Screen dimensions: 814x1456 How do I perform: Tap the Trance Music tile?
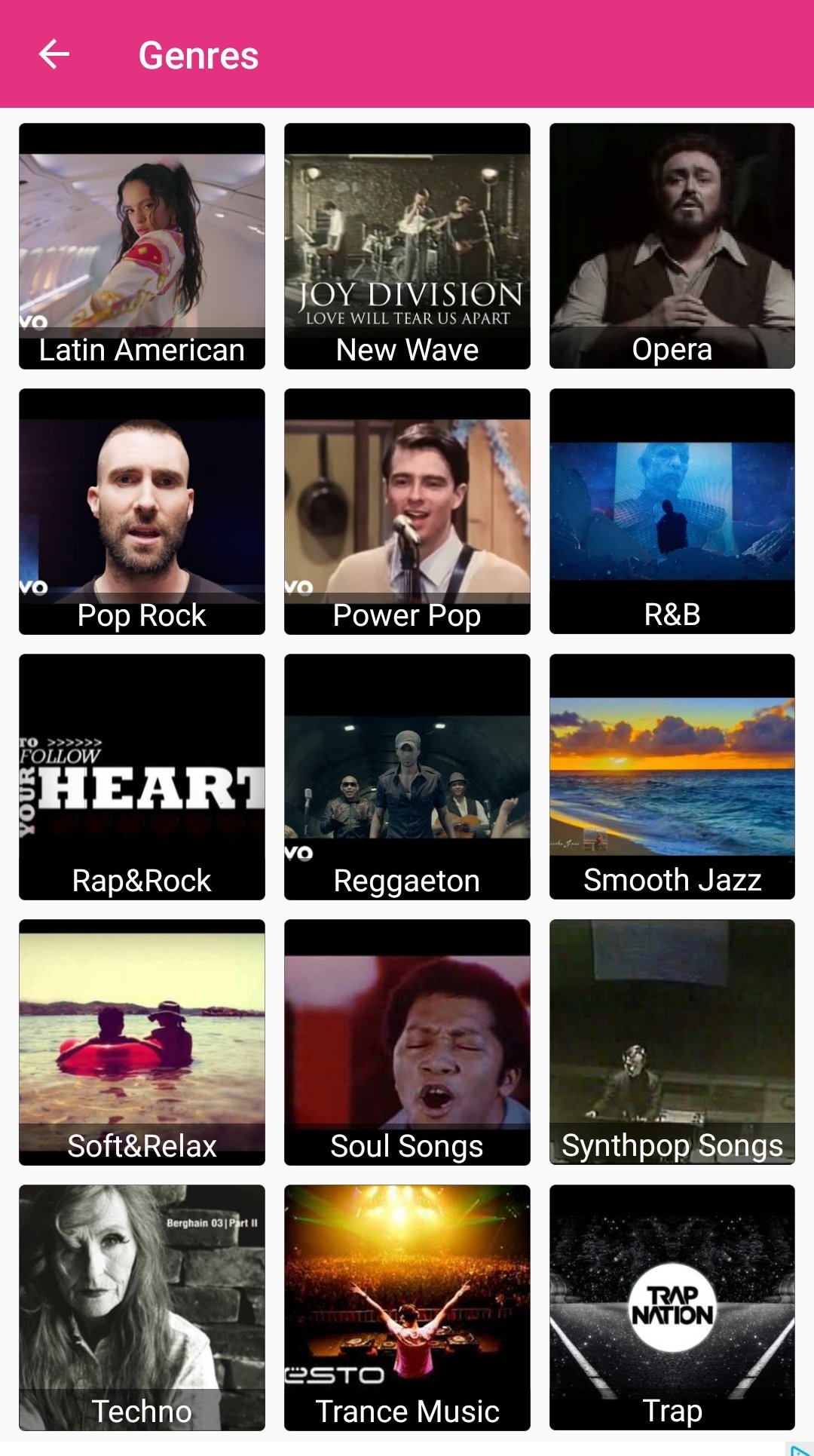pyautogui.click(x=407, y=1307)
